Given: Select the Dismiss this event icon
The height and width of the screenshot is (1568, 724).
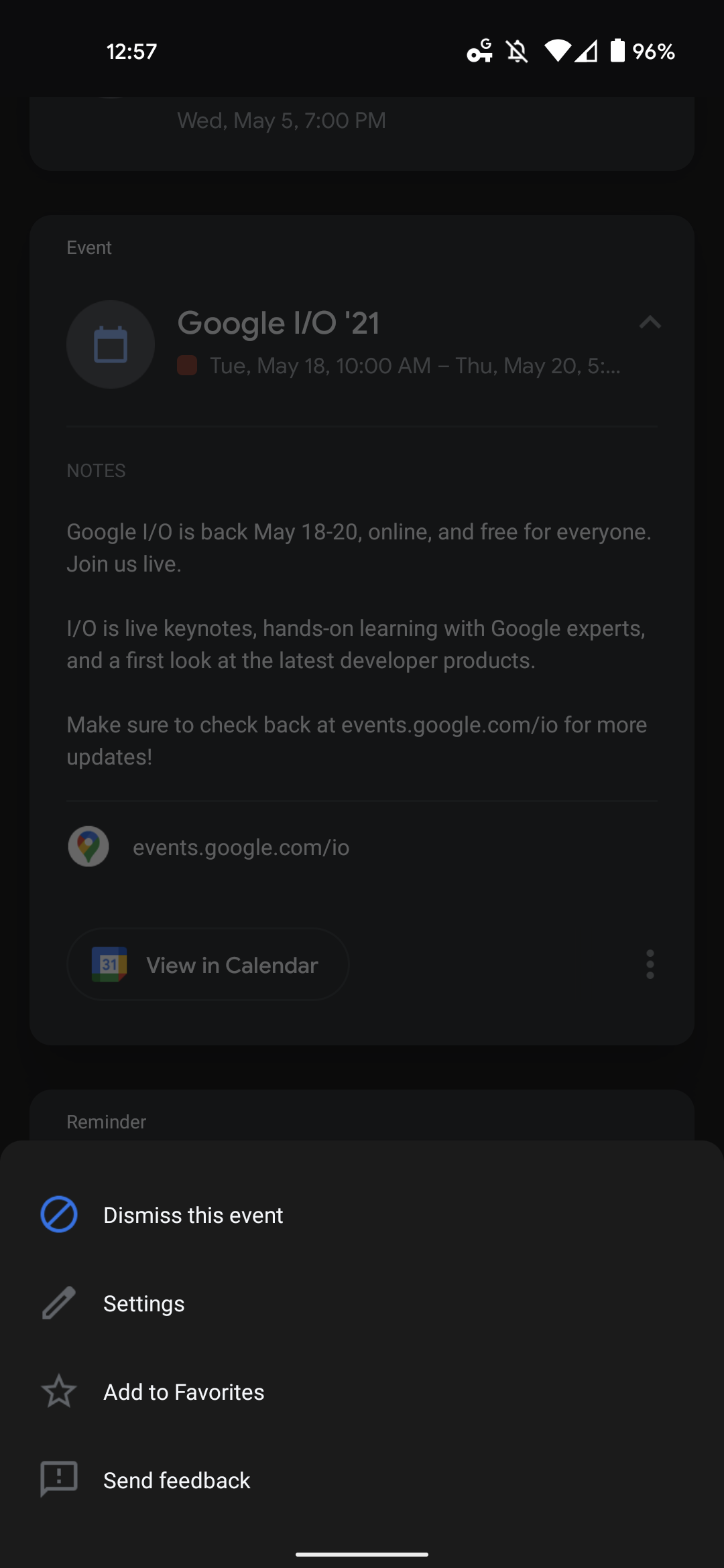Looking at the screenshot, I should (x=59, y=1215).
